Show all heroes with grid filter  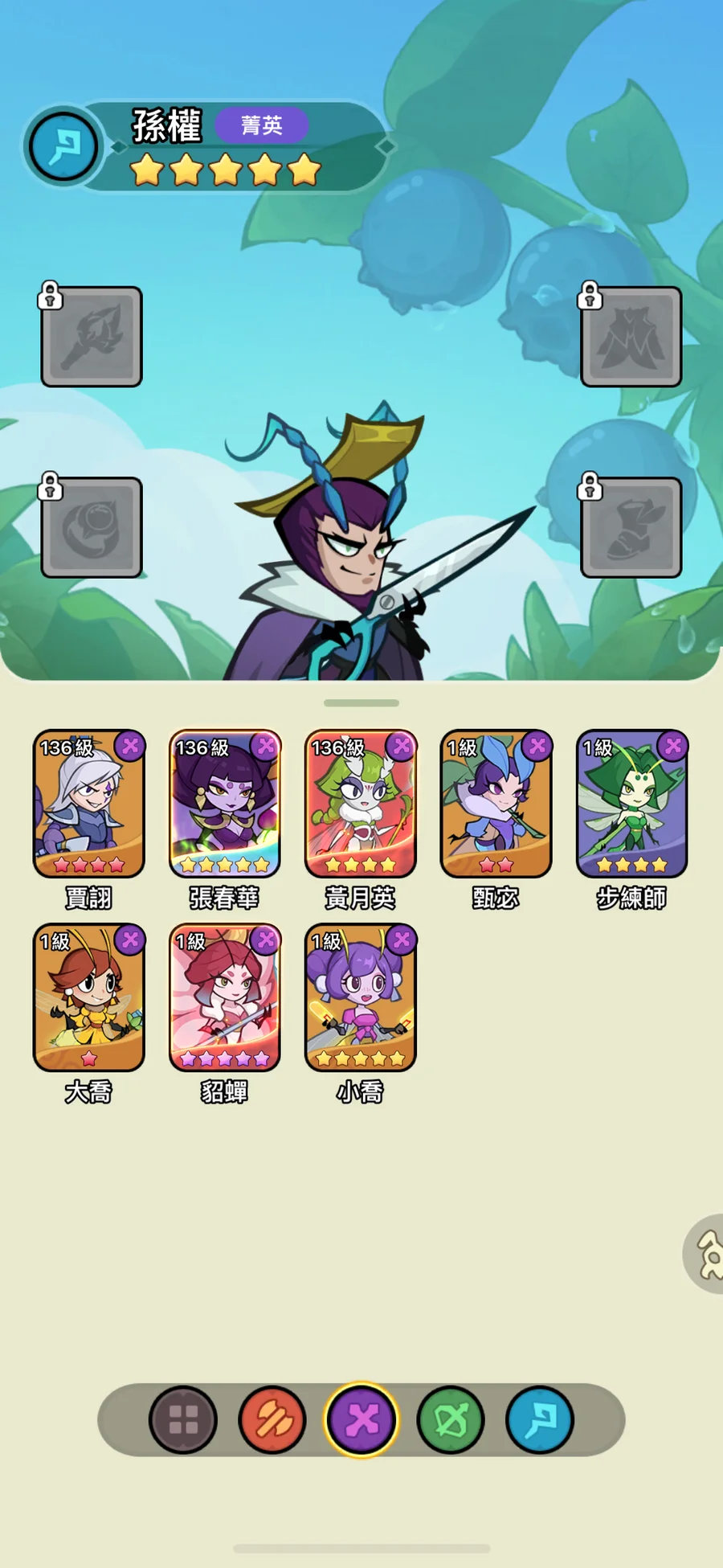pos(183,1420)
